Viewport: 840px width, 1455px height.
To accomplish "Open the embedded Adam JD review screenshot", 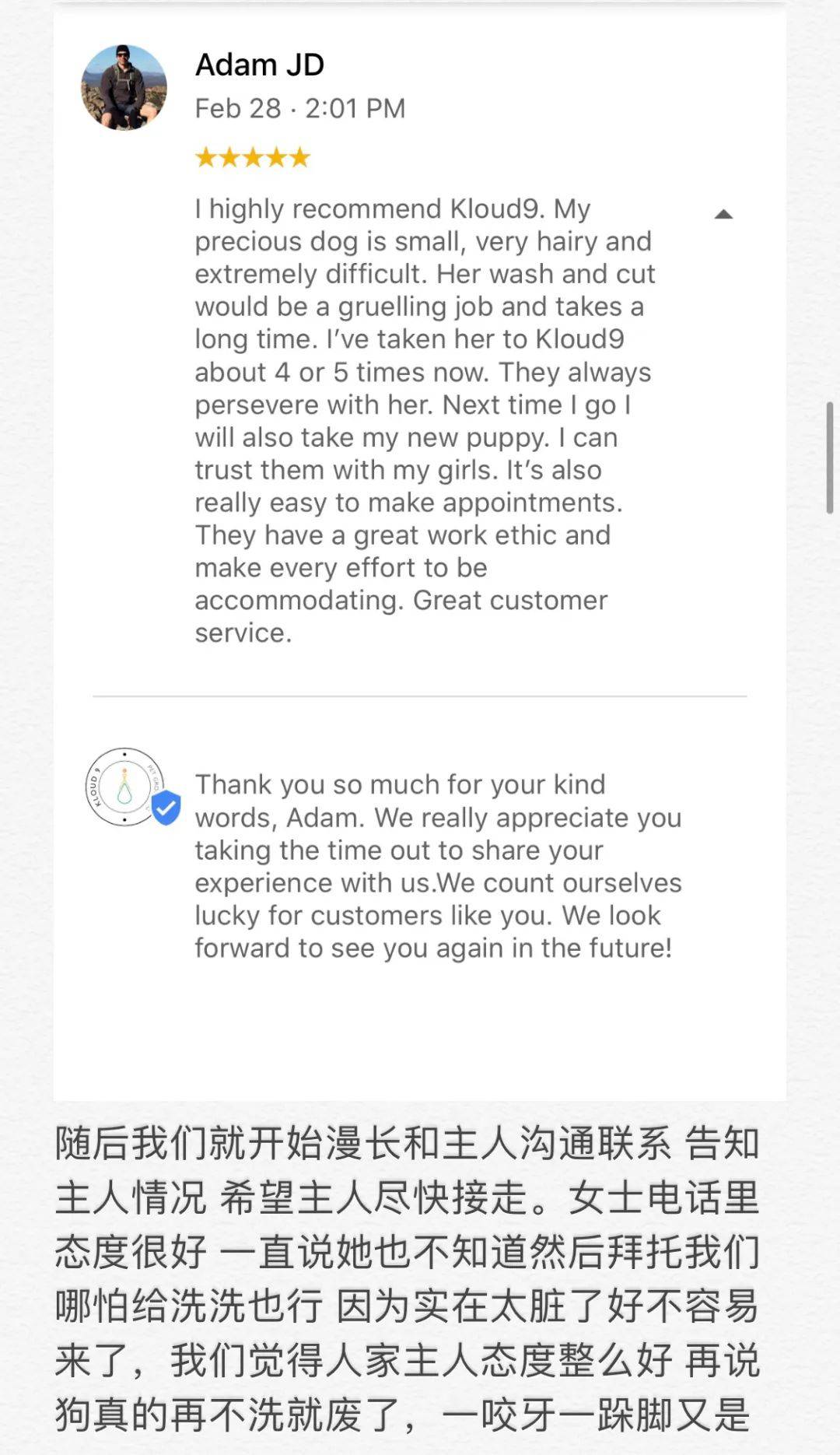I will tap(419, 550).
